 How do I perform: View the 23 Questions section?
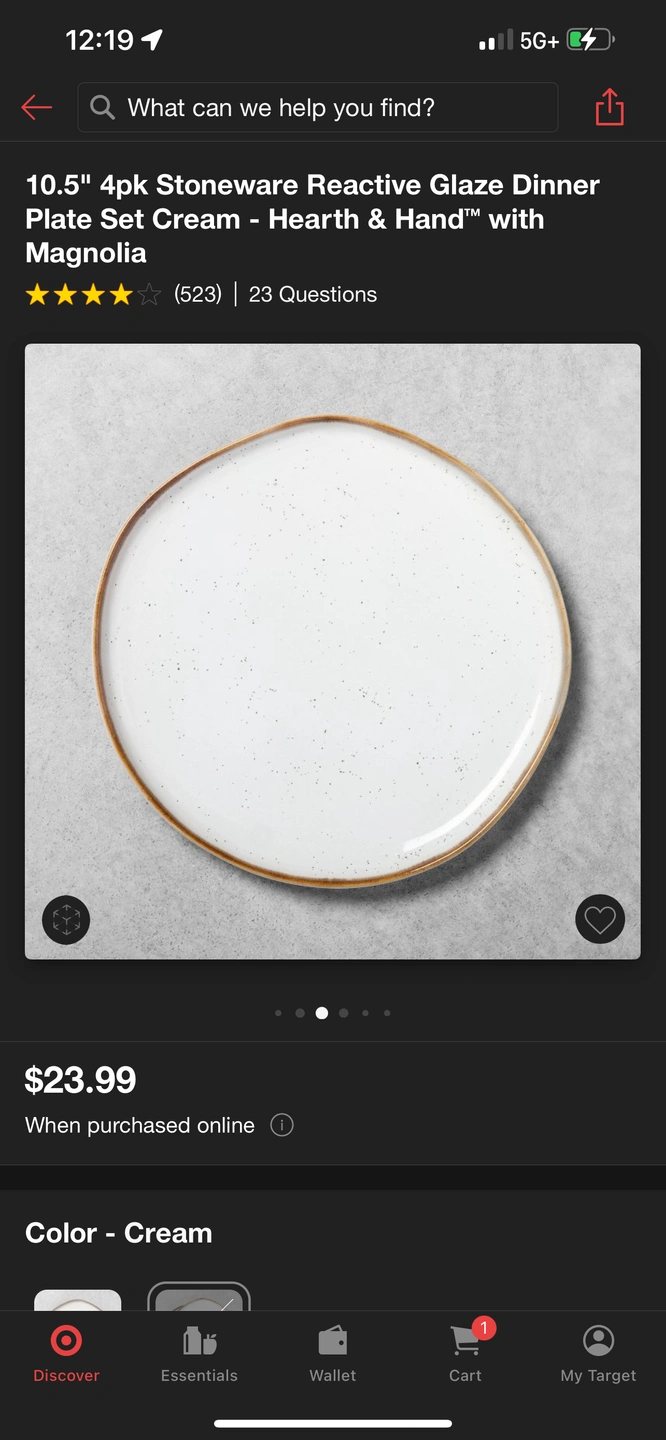312,294
